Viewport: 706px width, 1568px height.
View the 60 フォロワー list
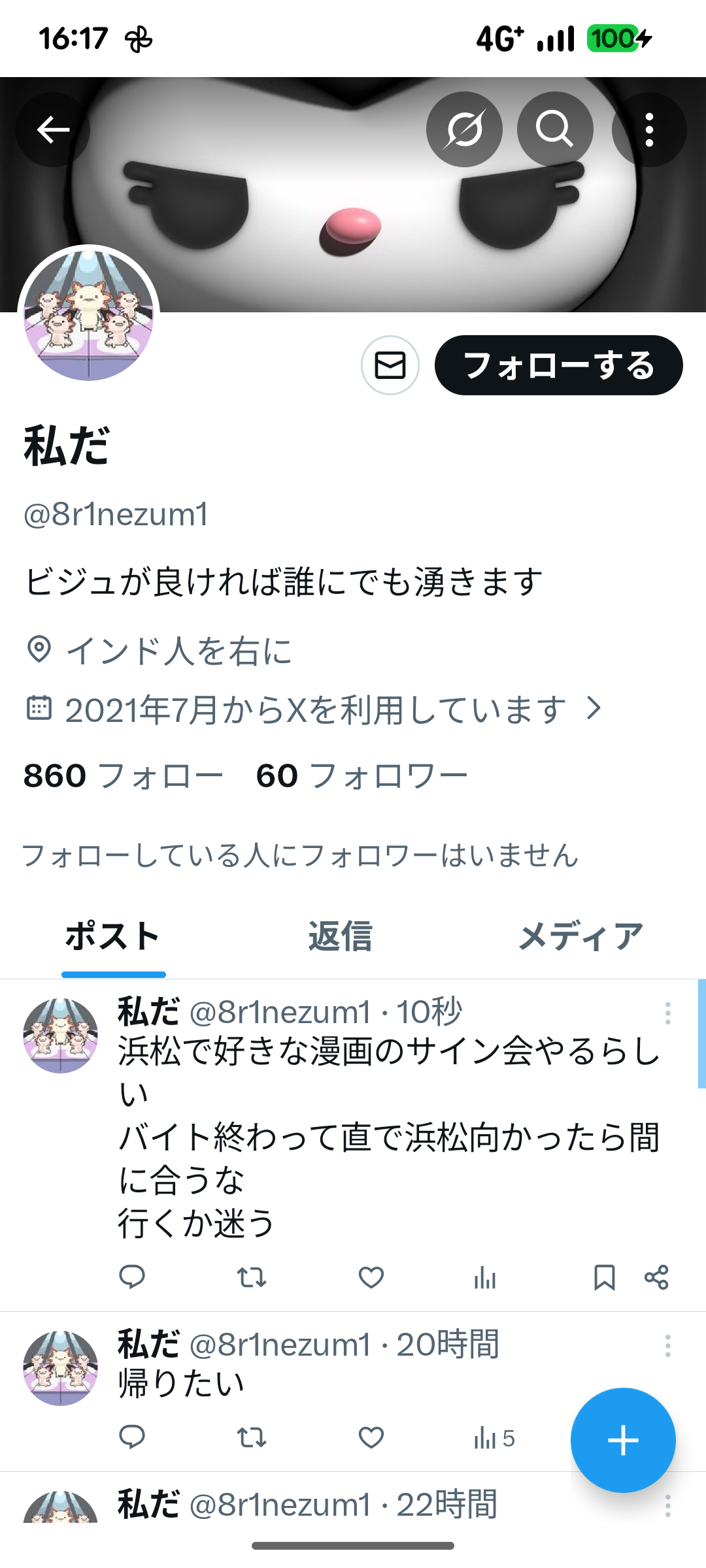[x=361, y=776]
